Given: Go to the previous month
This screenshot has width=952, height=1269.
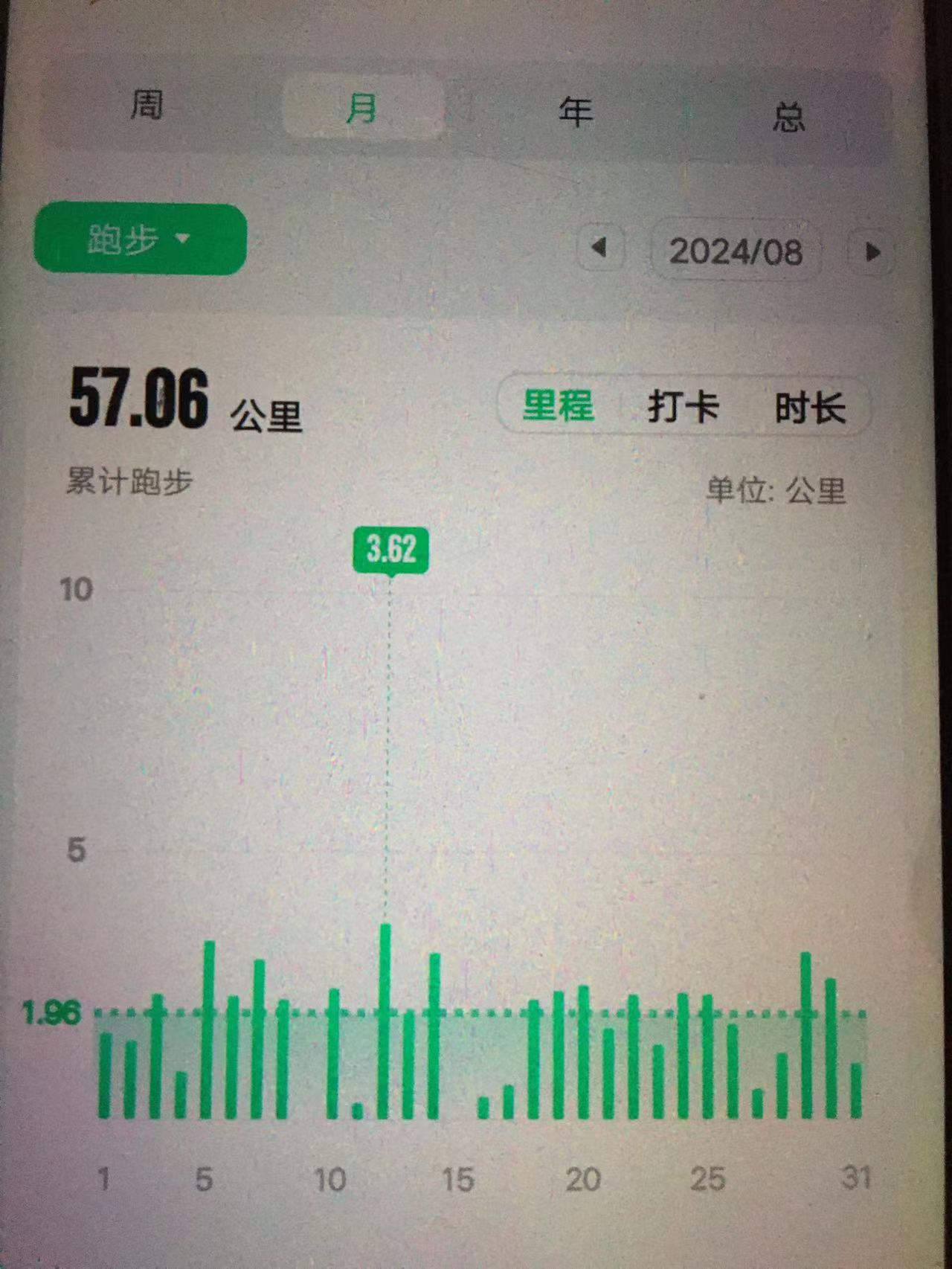Looking at the screenshot, I should (x=599, y=248).
